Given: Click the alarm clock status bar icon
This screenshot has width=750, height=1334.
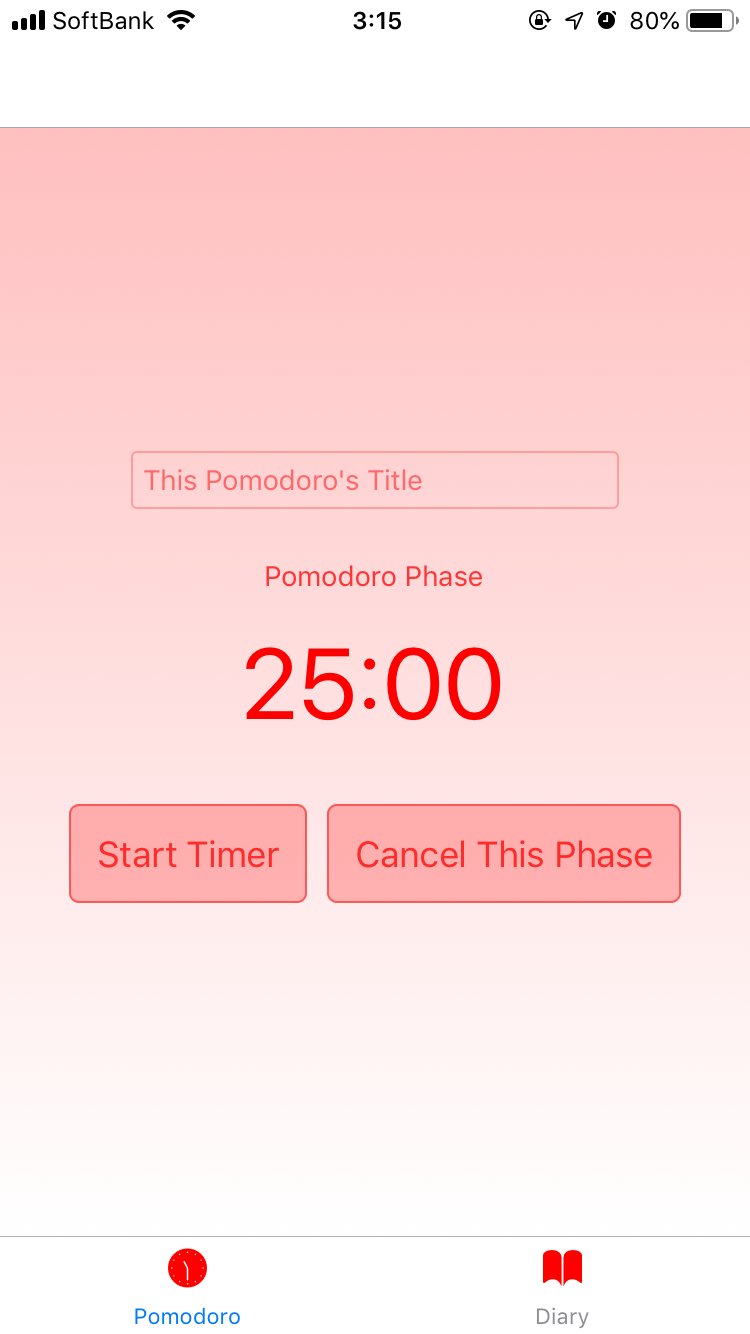Looking at the screenshot, I should pyautogui.click(x=606, y=19).
